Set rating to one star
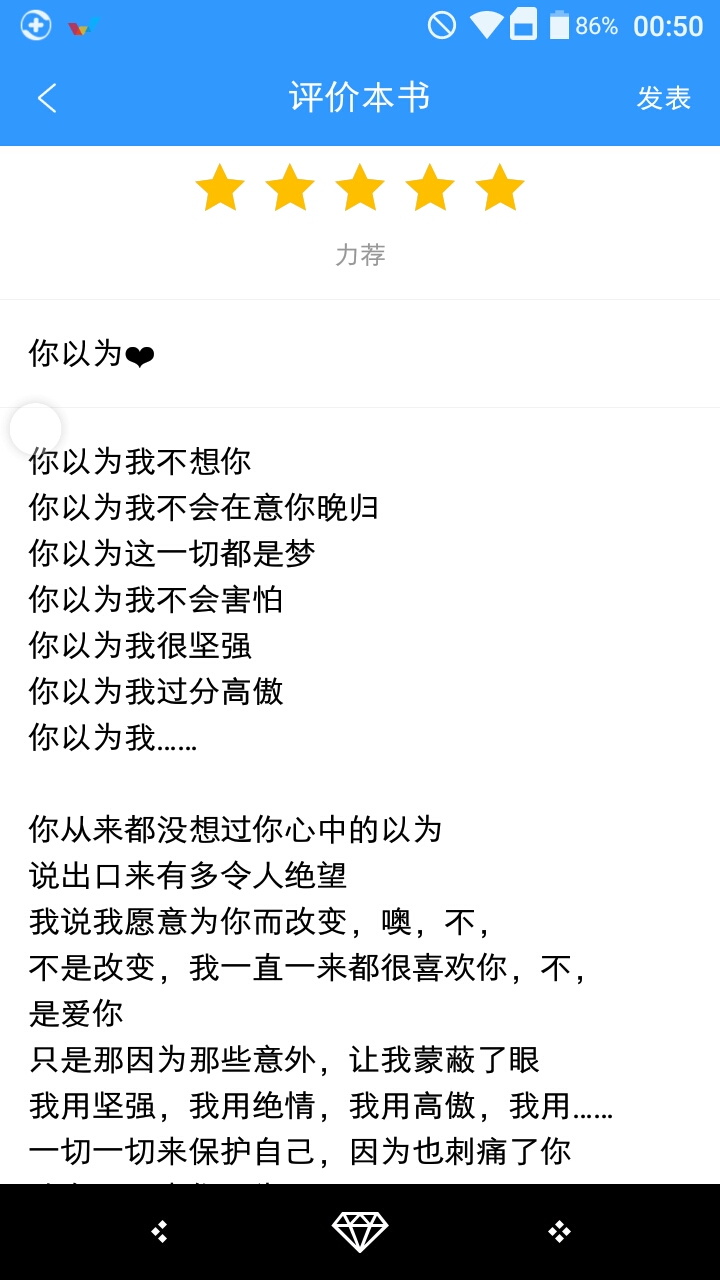Viewport: 720px width, 1280px height. (220, 188)
